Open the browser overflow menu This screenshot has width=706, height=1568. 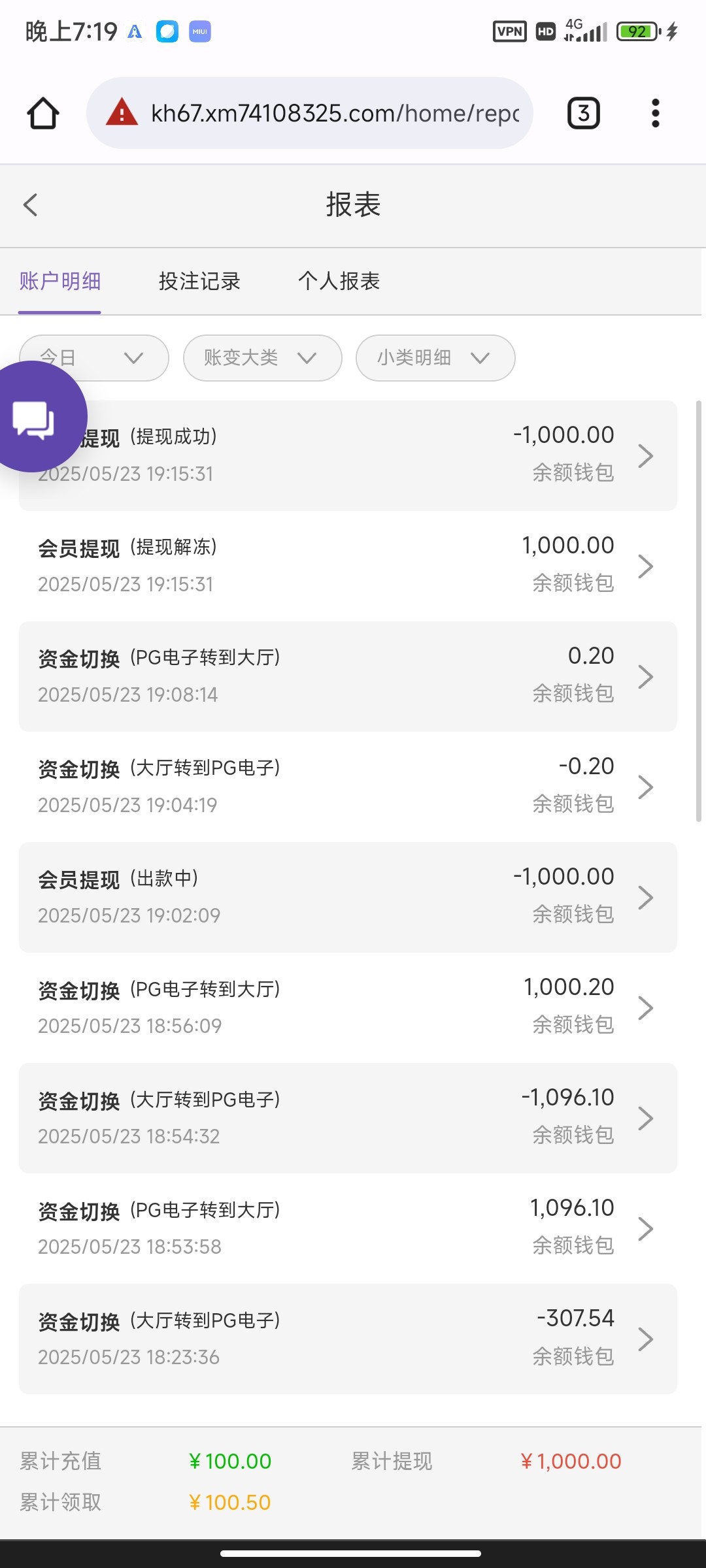(x=655, y=113)
